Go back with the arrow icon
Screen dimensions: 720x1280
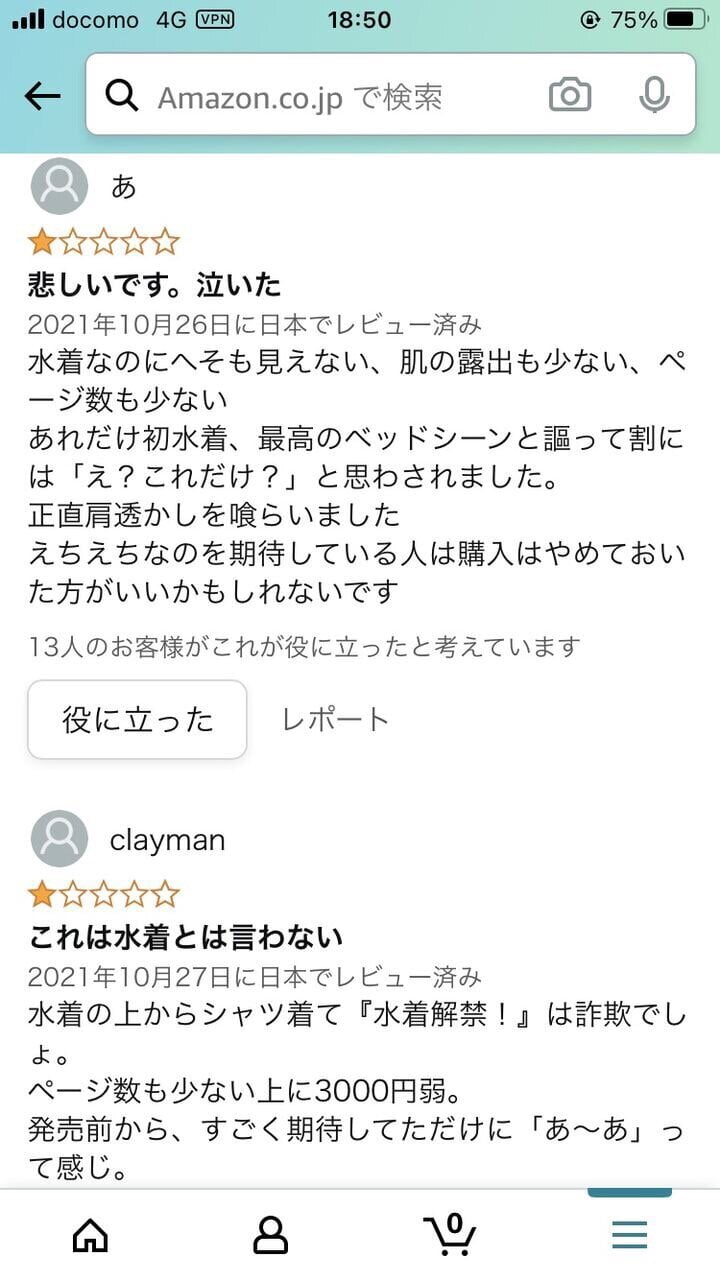pyautogui.click(x=42, y=96)
